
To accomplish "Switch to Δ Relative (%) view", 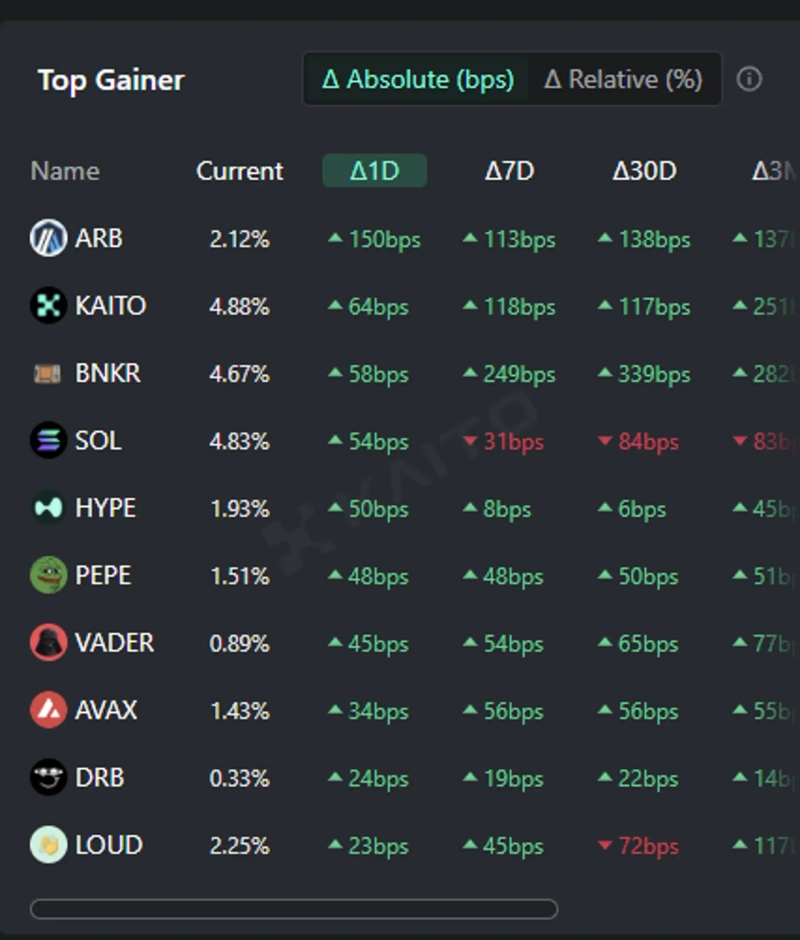I will (623, 80).
